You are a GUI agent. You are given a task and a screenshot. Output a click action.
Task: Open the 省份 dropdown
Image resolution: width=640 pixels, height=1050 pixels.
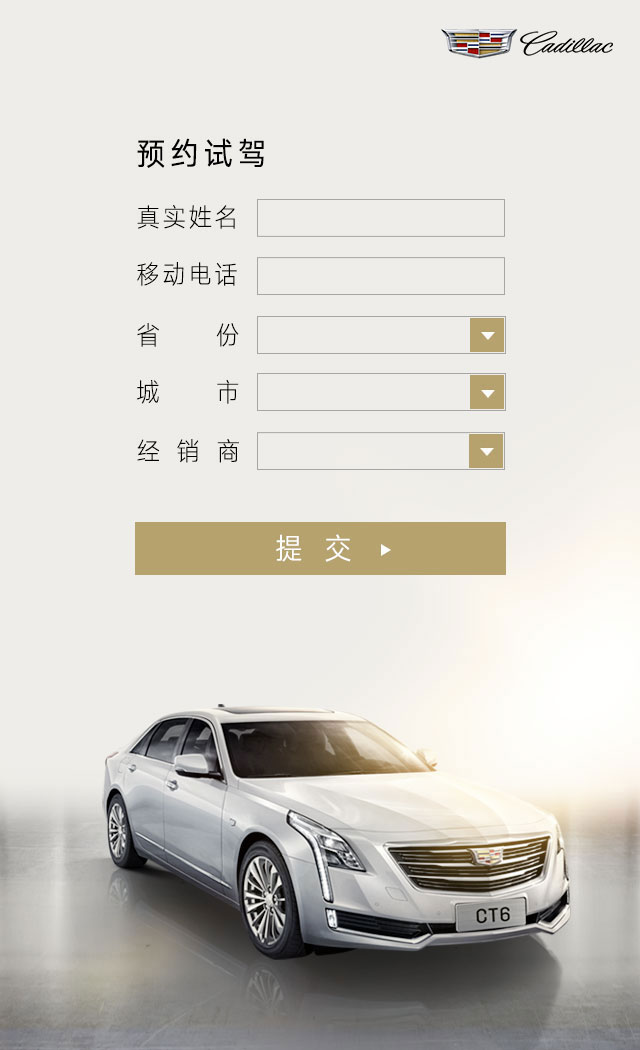(381, 335)
